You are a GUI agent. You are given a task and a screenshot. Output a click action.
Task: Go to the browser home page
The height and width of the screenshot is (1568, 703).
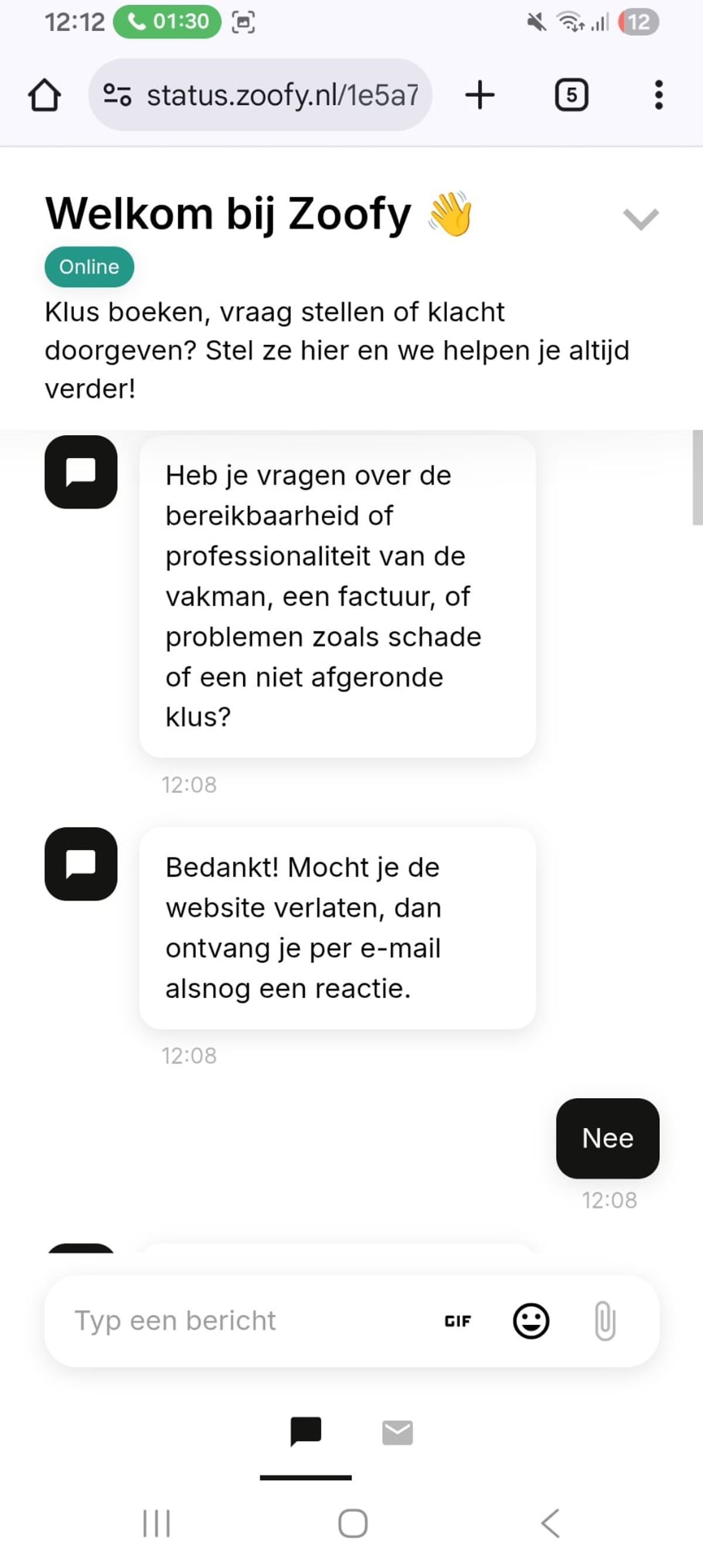point(45,95)
